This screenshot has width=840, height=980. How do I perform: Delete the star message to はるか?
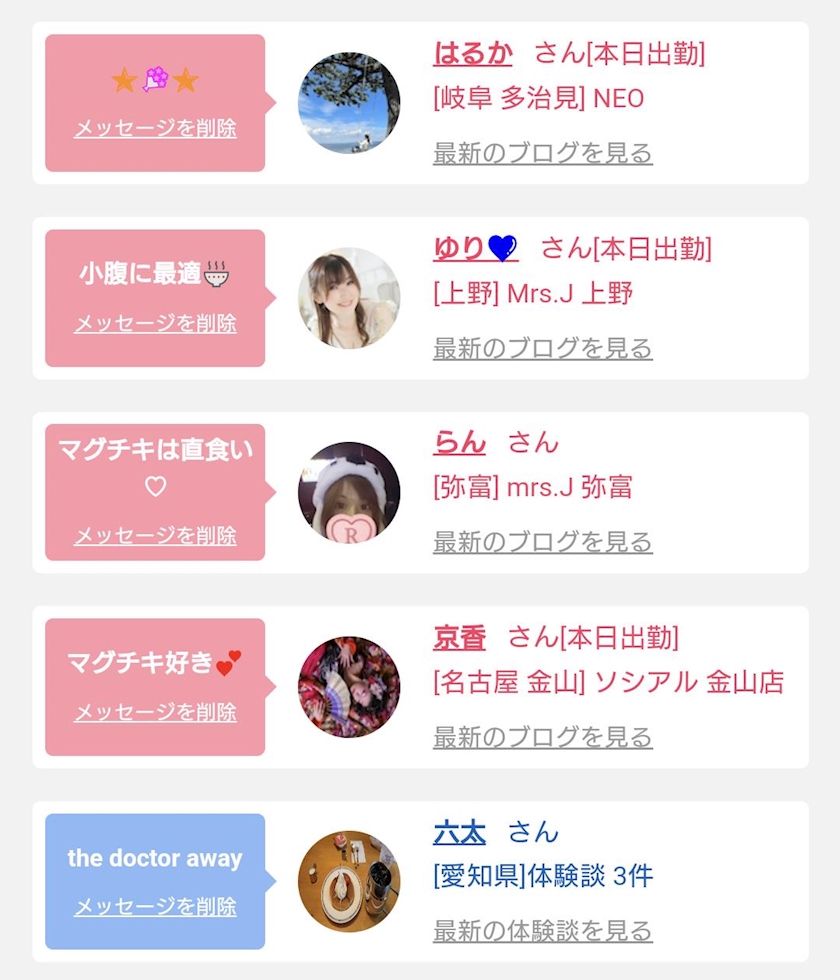(x=155, y=128)
